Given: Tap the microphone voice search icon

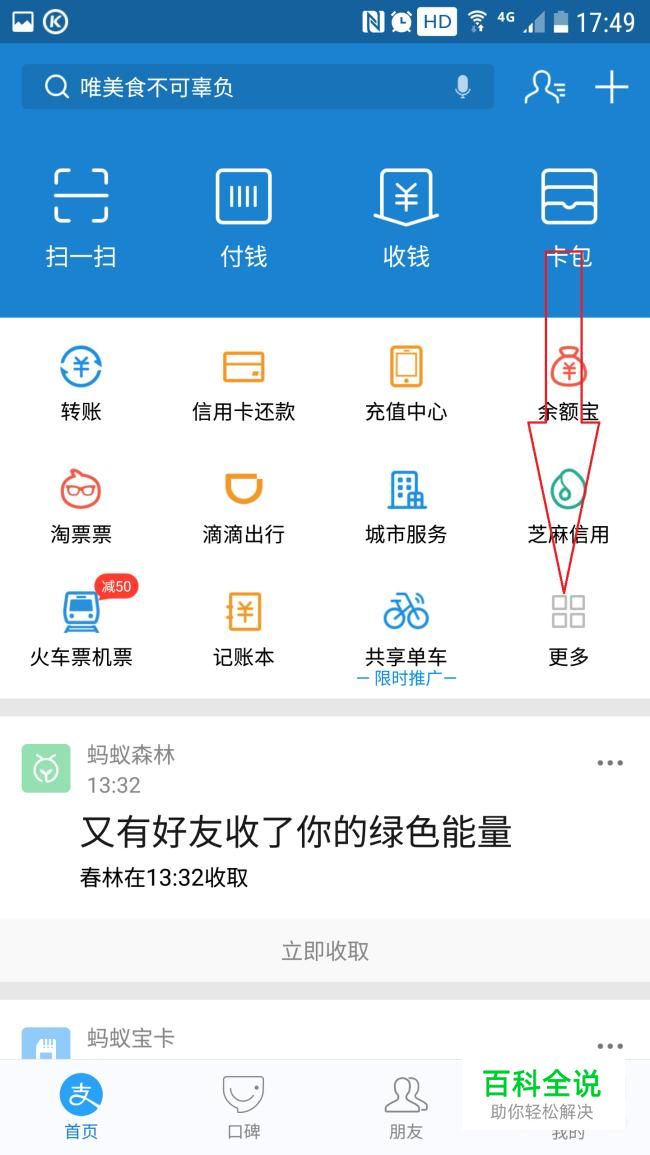Looking at the screenshot, I should pos(462,88).
